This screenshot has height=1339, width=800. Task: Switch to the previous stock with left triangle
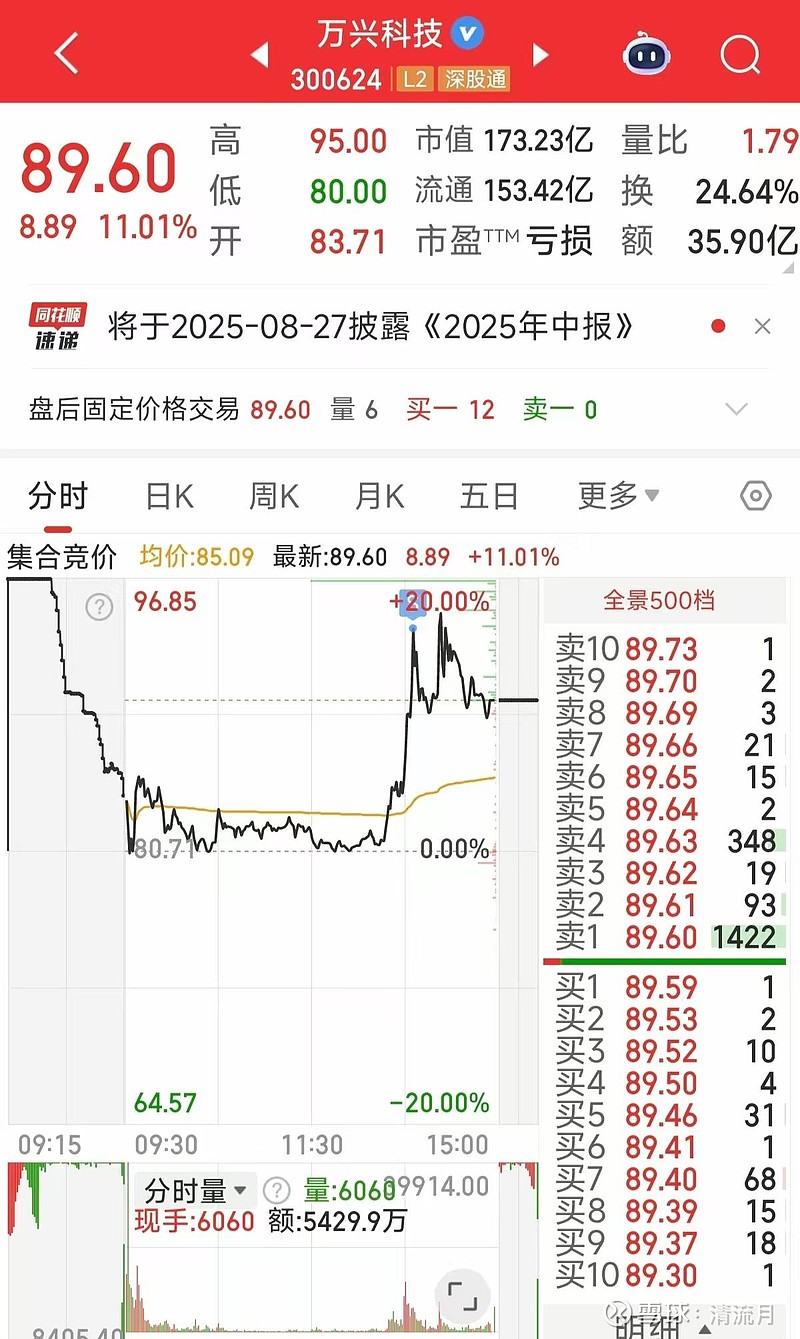click(260, 54)
